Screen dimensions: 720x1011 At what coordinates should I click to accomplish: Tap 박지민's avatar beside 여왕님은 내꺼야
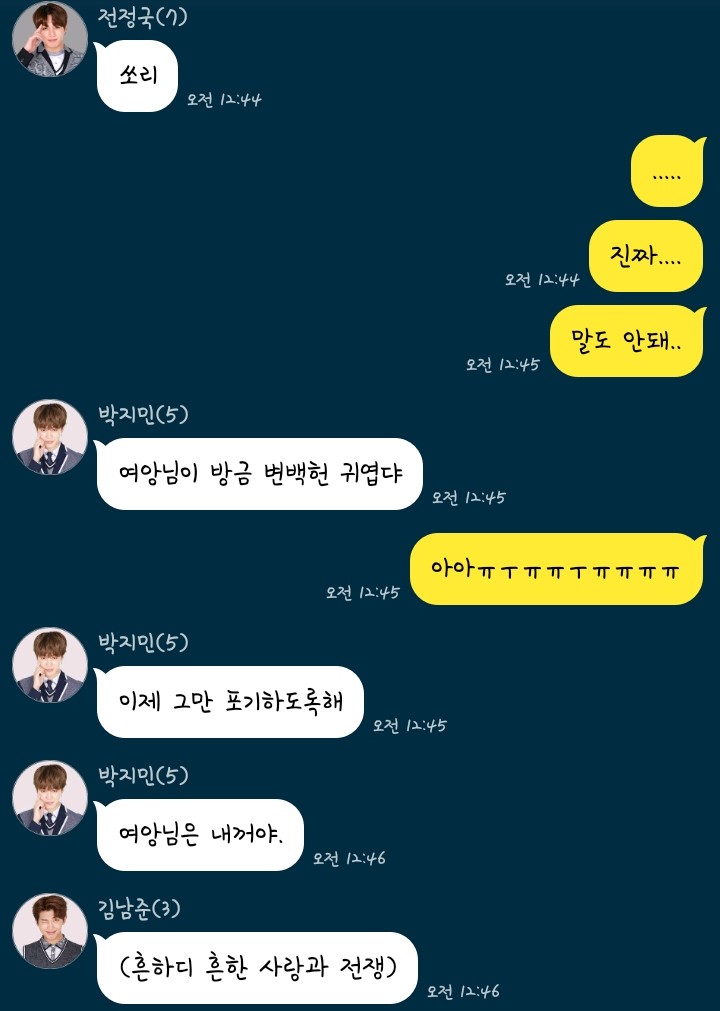[50, 798]
